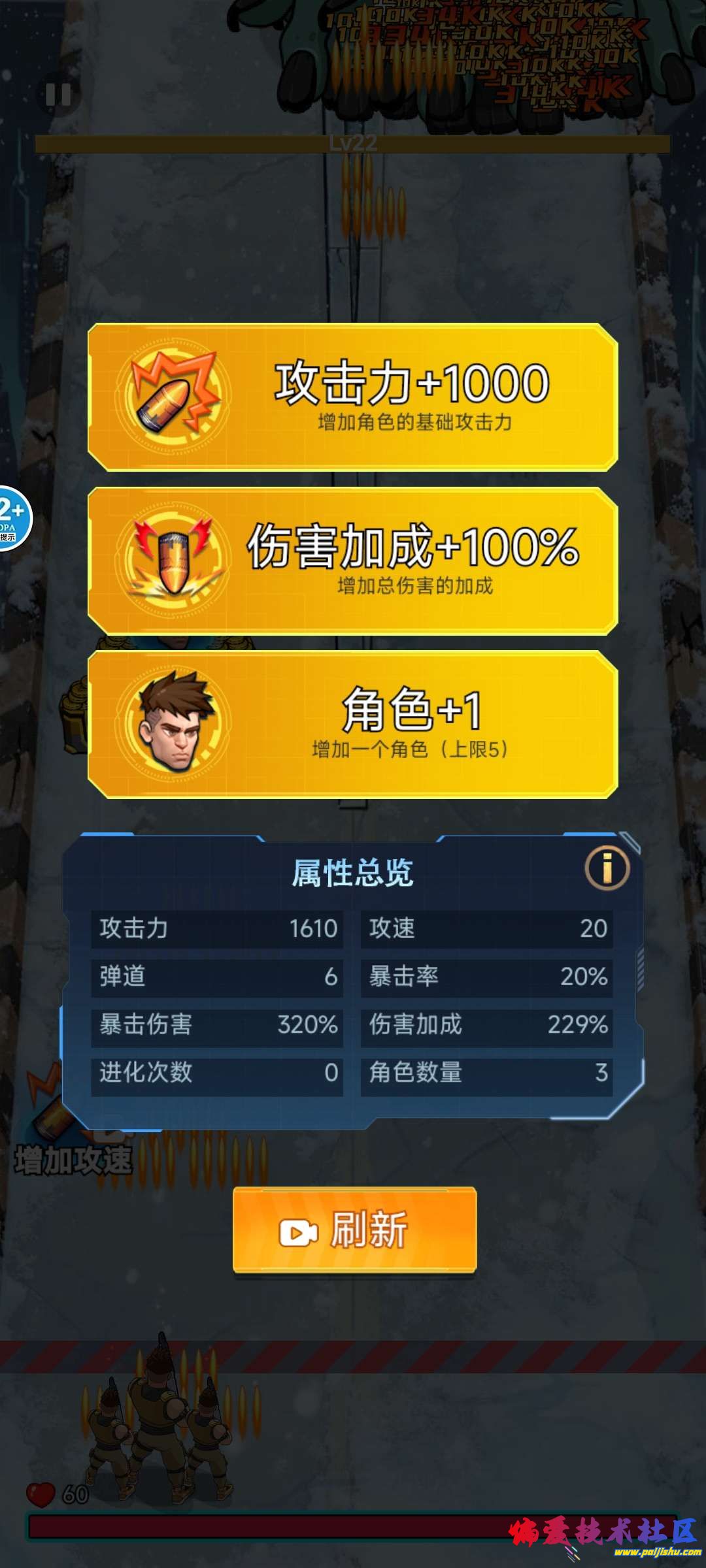Tap the 攻击力 1610 stat row
Screen dimensions: 706x1568
point(219,928)
